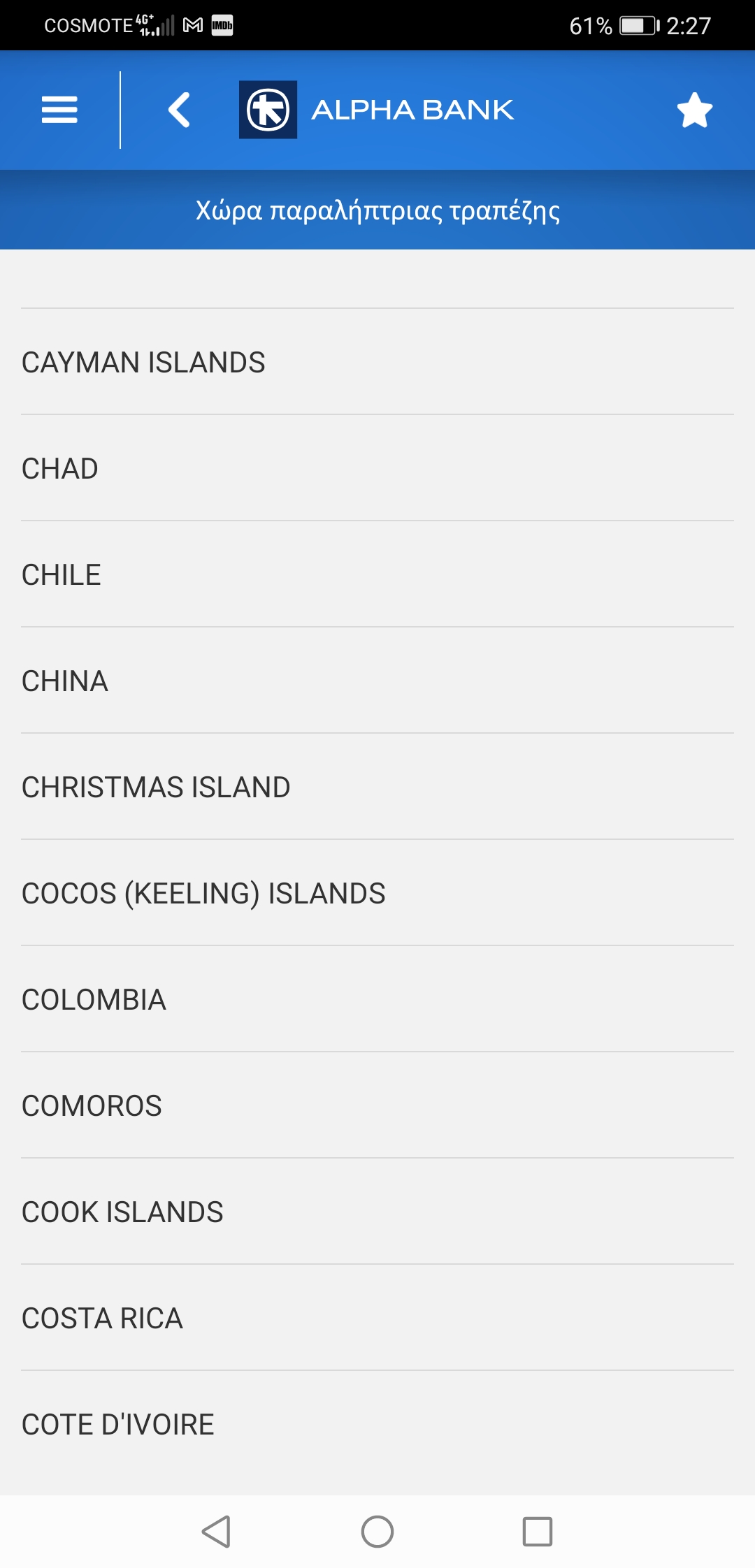The image size is (755, 1568).
Task: Choose CHAD as the beneficiary bank country
Action: (x=60, y=469)
